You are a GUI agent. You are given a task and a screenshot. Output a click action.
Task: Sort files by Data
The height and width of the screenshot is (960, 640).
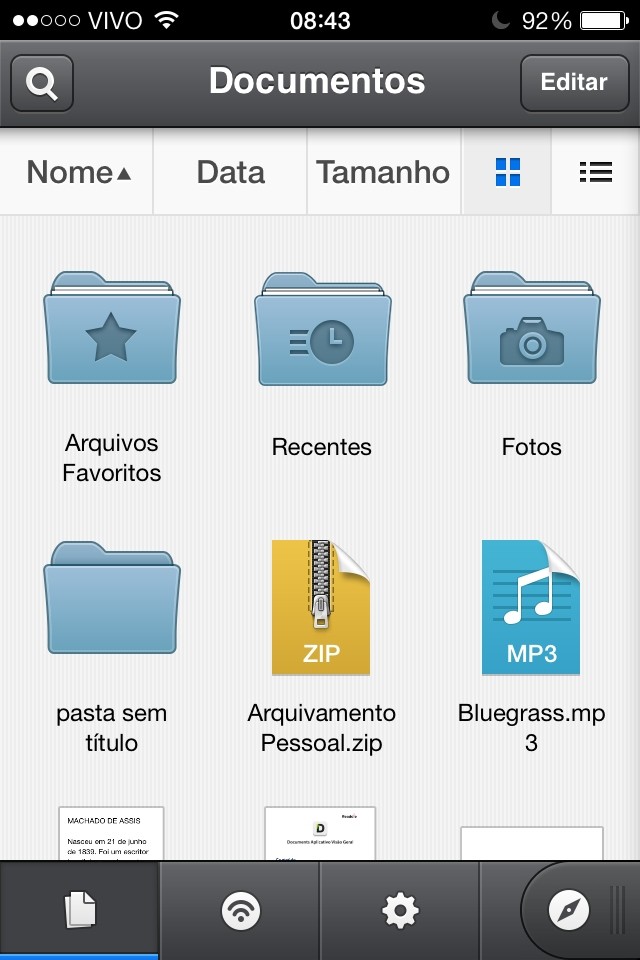pyautogui.click(x=230, y=172)
